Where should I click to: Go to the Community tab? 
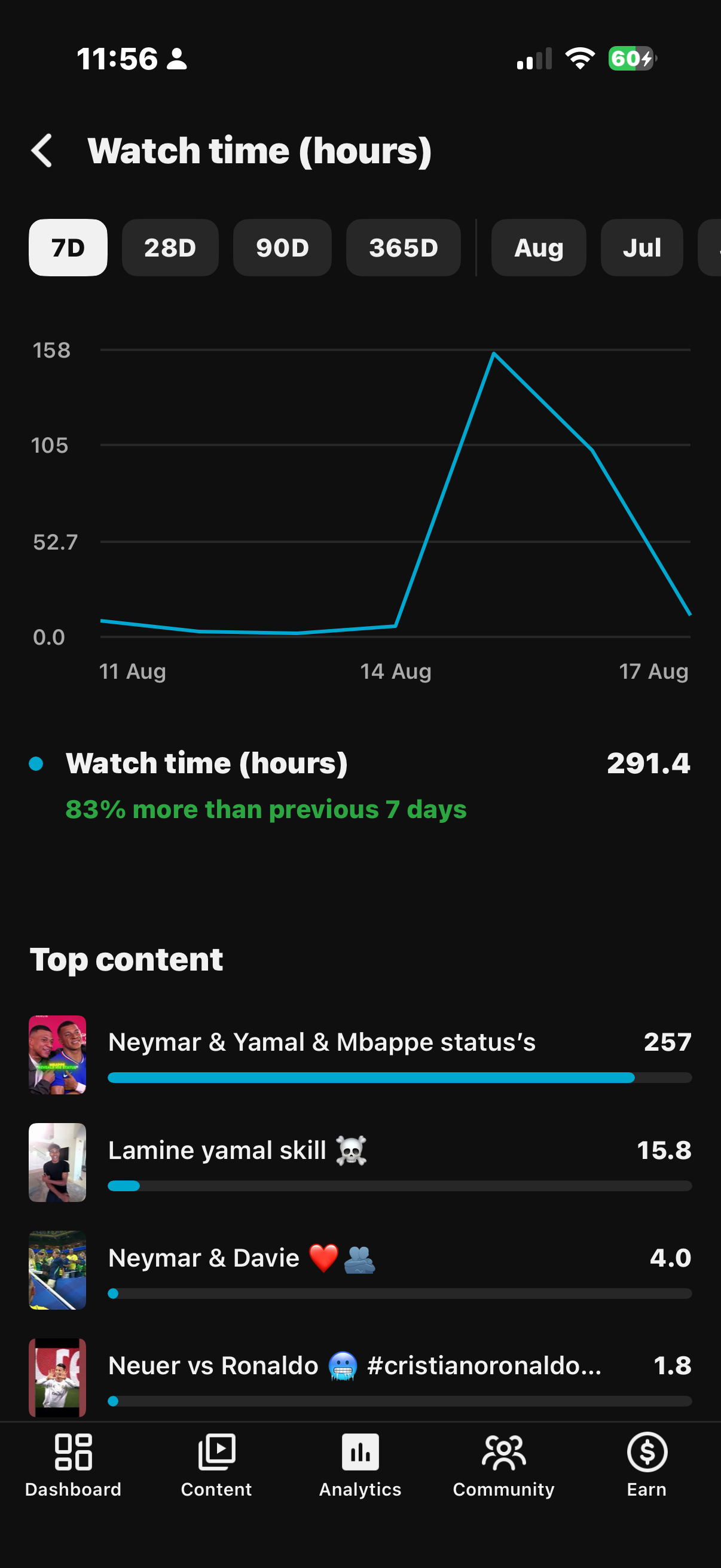pyautogui.click(x=504, y=1465)
